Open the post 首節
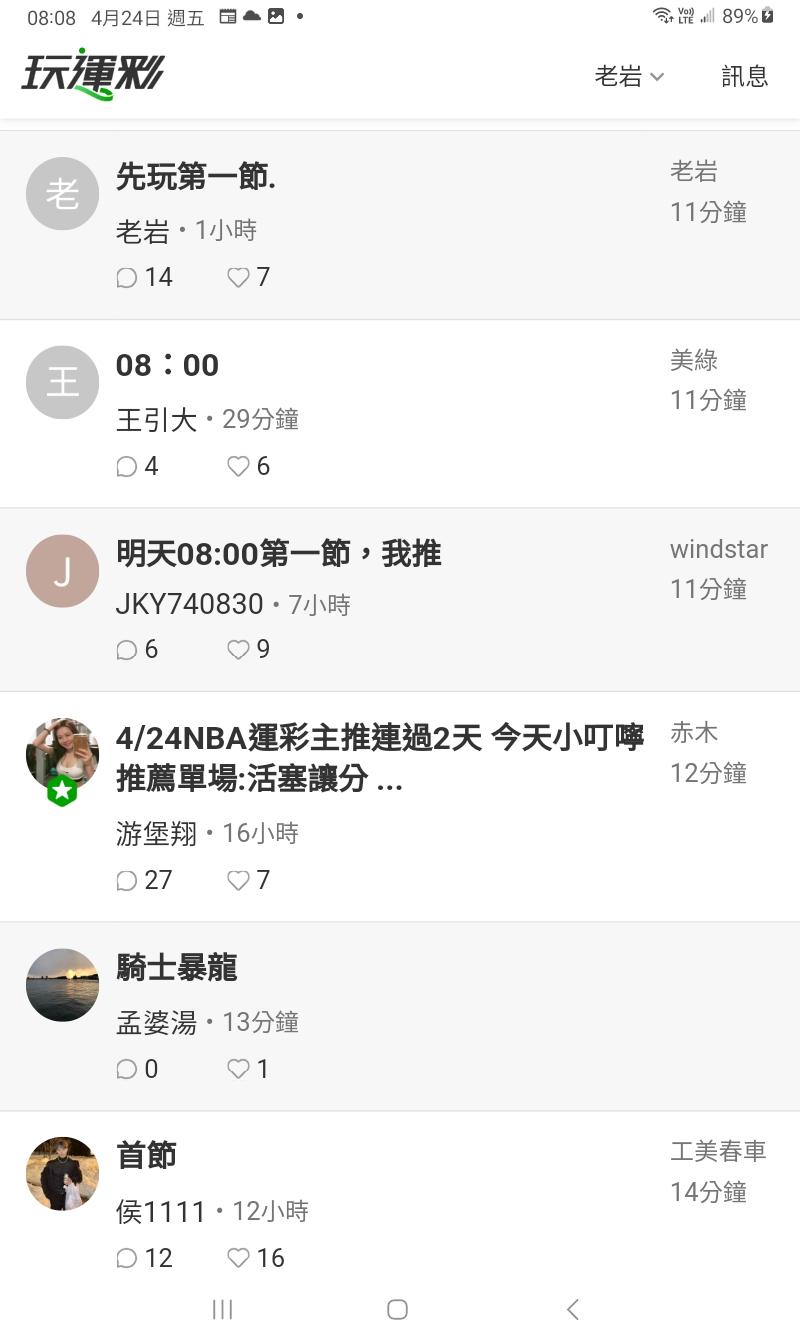The image size is (800, 1340). tap(147, 1155)
